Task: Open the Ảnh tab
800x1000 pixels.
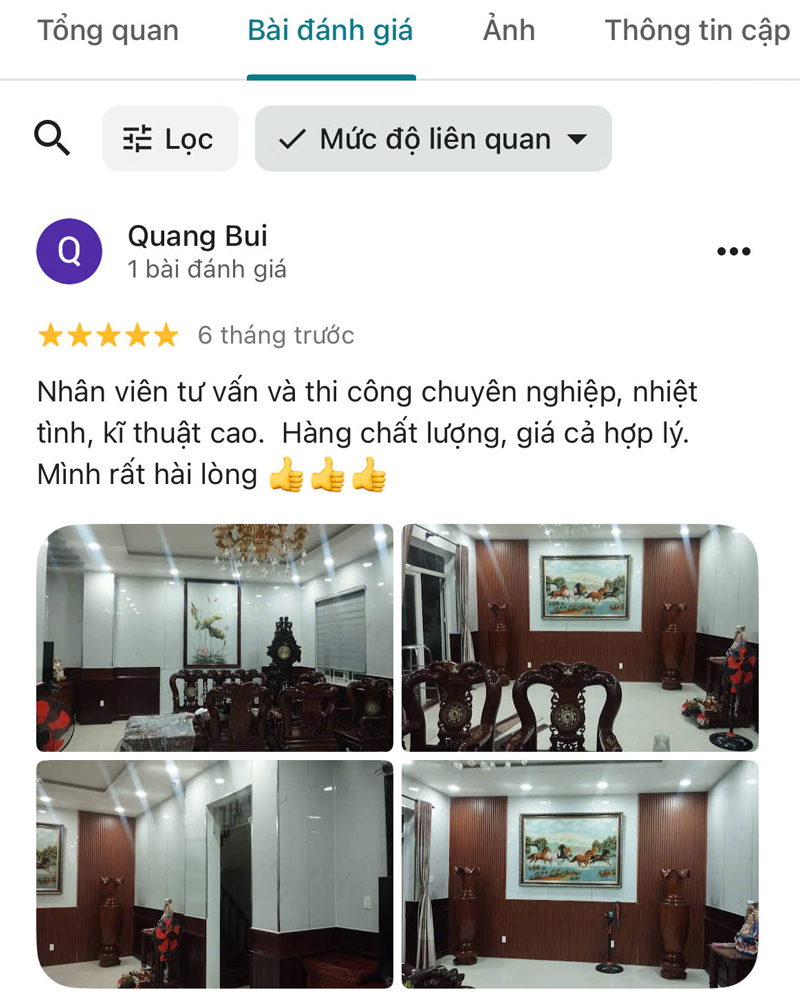Action: click(x=509, y=31)
